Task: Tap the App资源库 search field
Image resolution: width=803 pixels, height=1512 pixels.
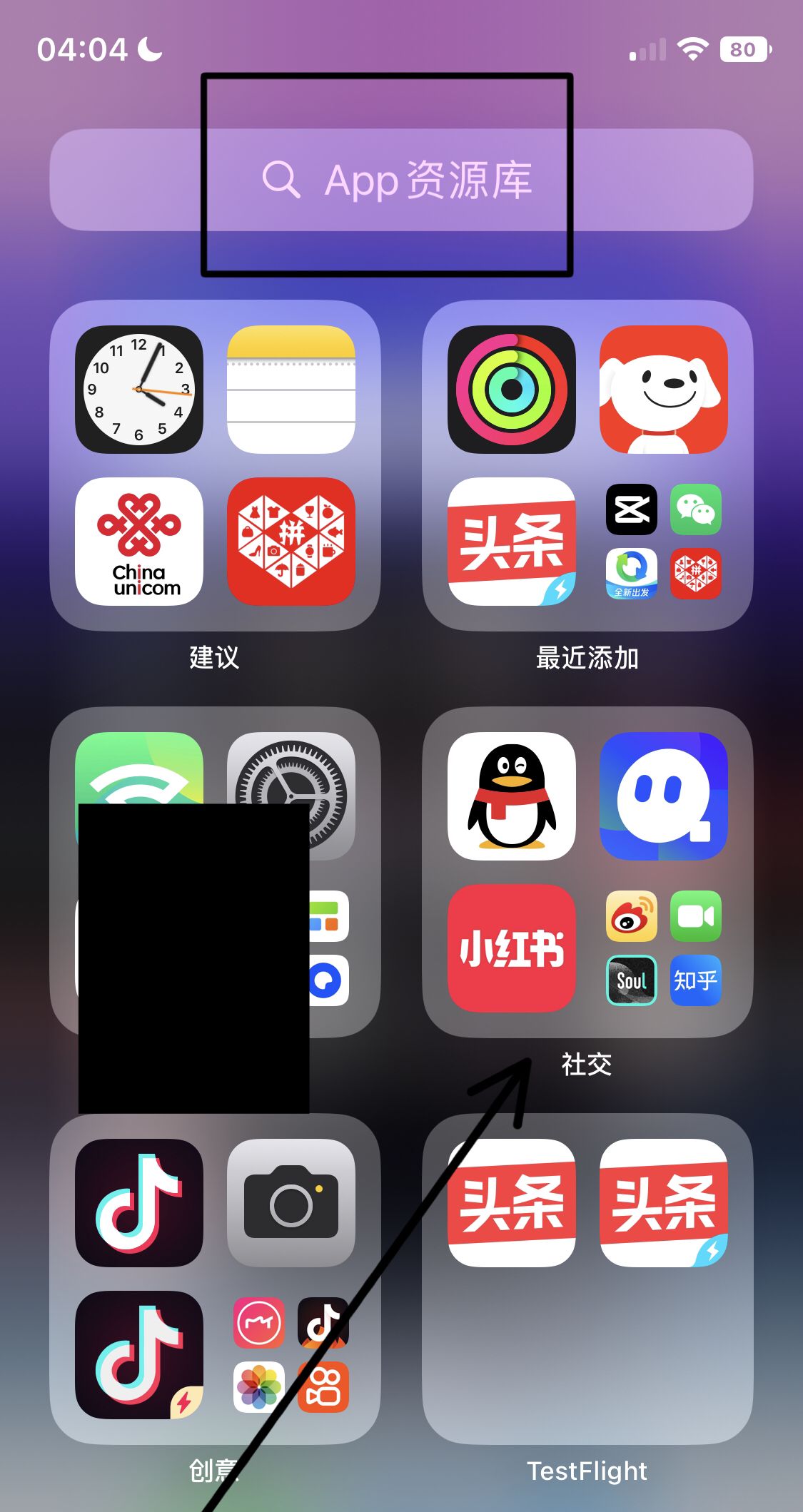Action: 401,180
